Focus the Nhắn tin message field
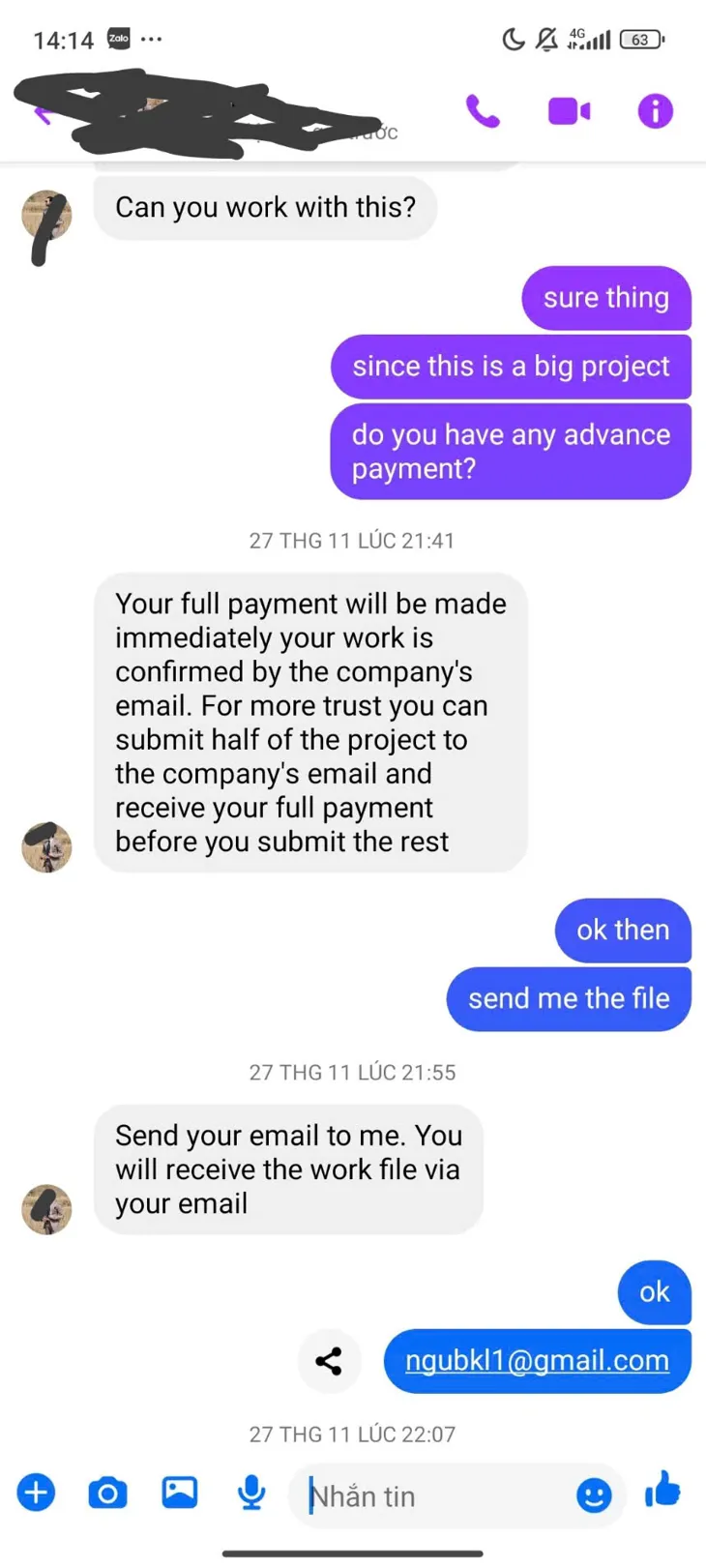This screenshot has width=706, height=1568. point(435,1495)
